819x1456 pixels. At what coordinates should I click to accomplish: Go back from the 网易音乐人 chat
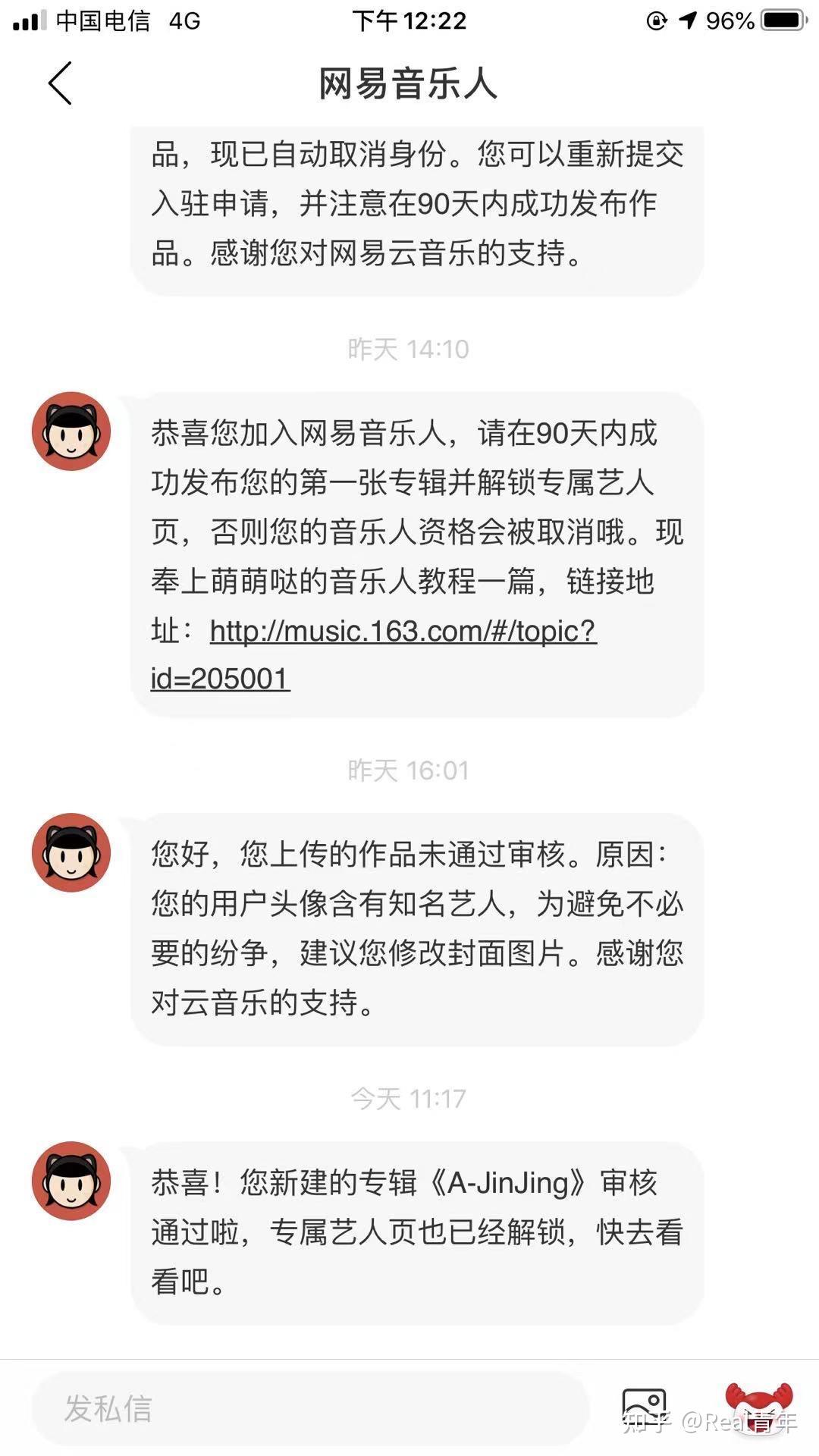61,83
